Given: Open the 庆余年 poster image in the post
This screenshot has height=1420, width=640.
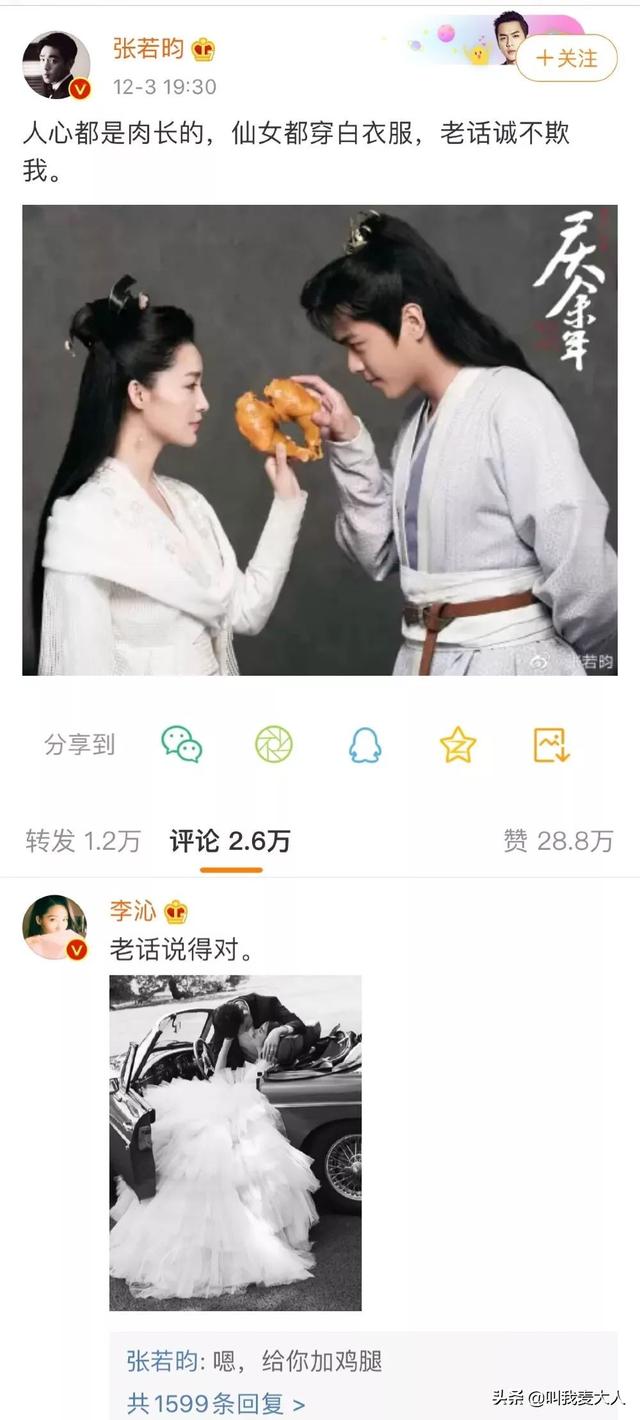Looking at the screenshot, I should click(319, 440).
